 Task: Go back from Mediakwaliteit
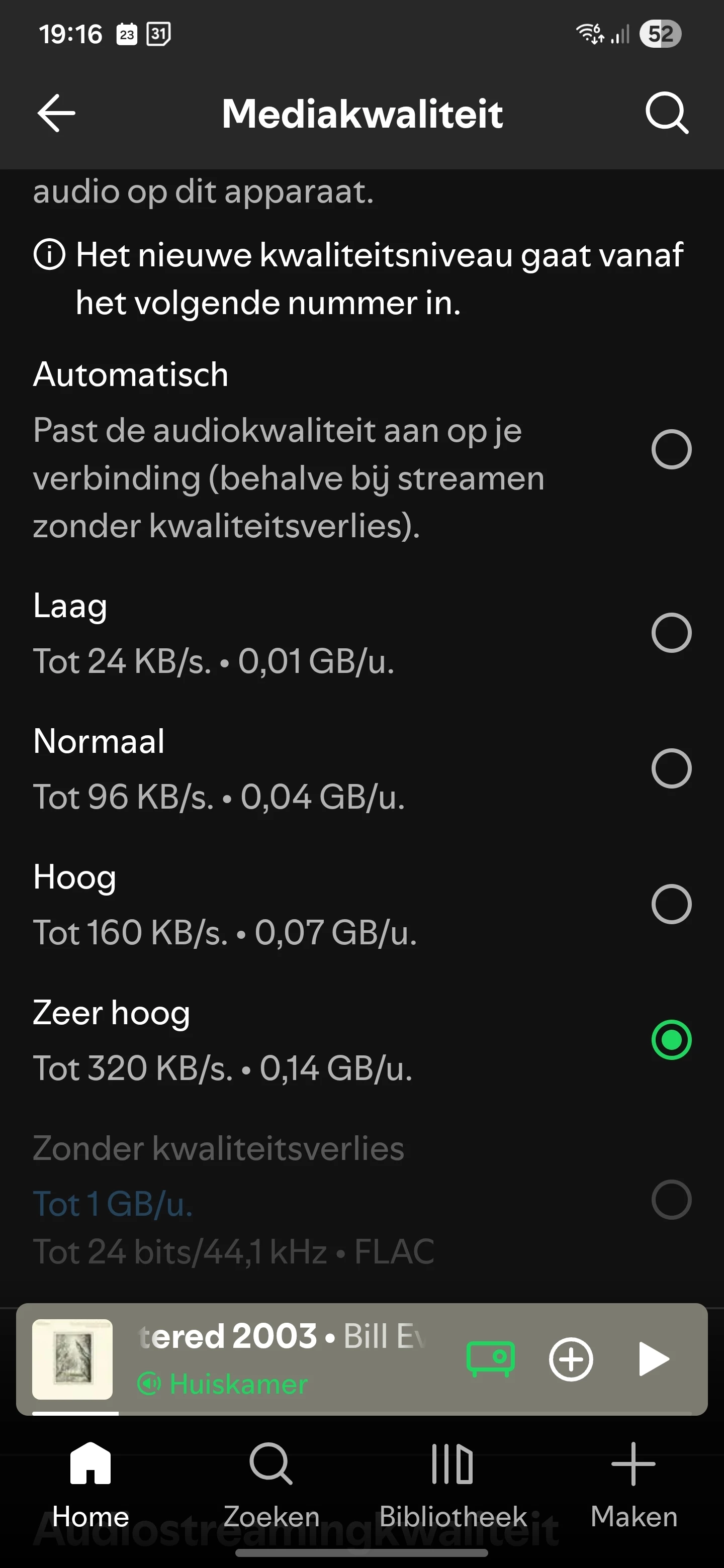tap(56, 113)
